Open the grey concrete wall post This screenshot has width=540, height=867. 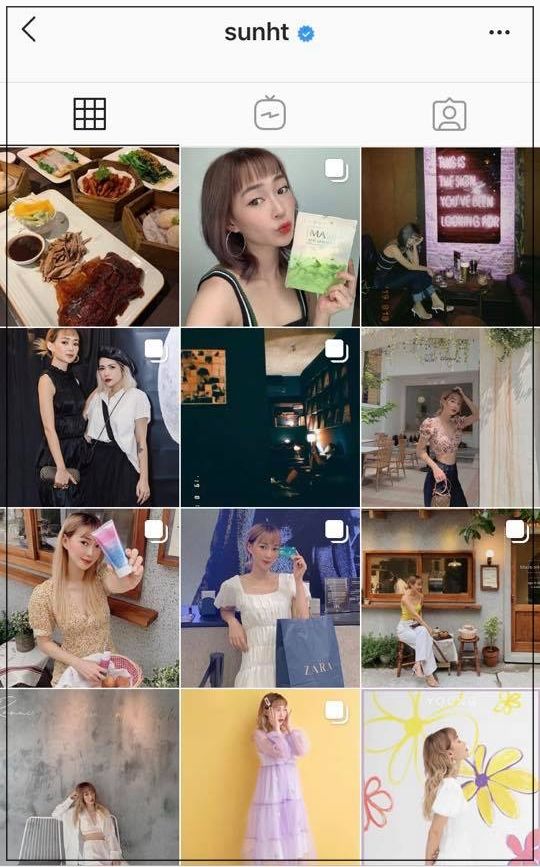(90, 775)
